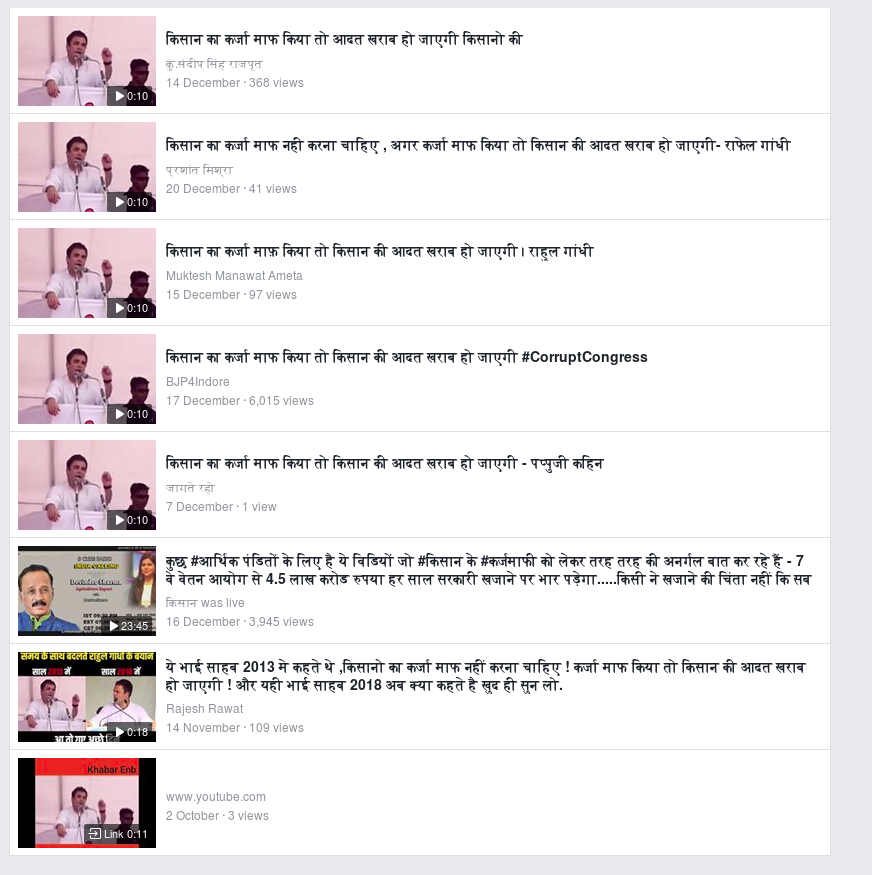Play the video with 1 view from 7 December
Viewport: 872px width, 875px height.
tap(87, 485)
